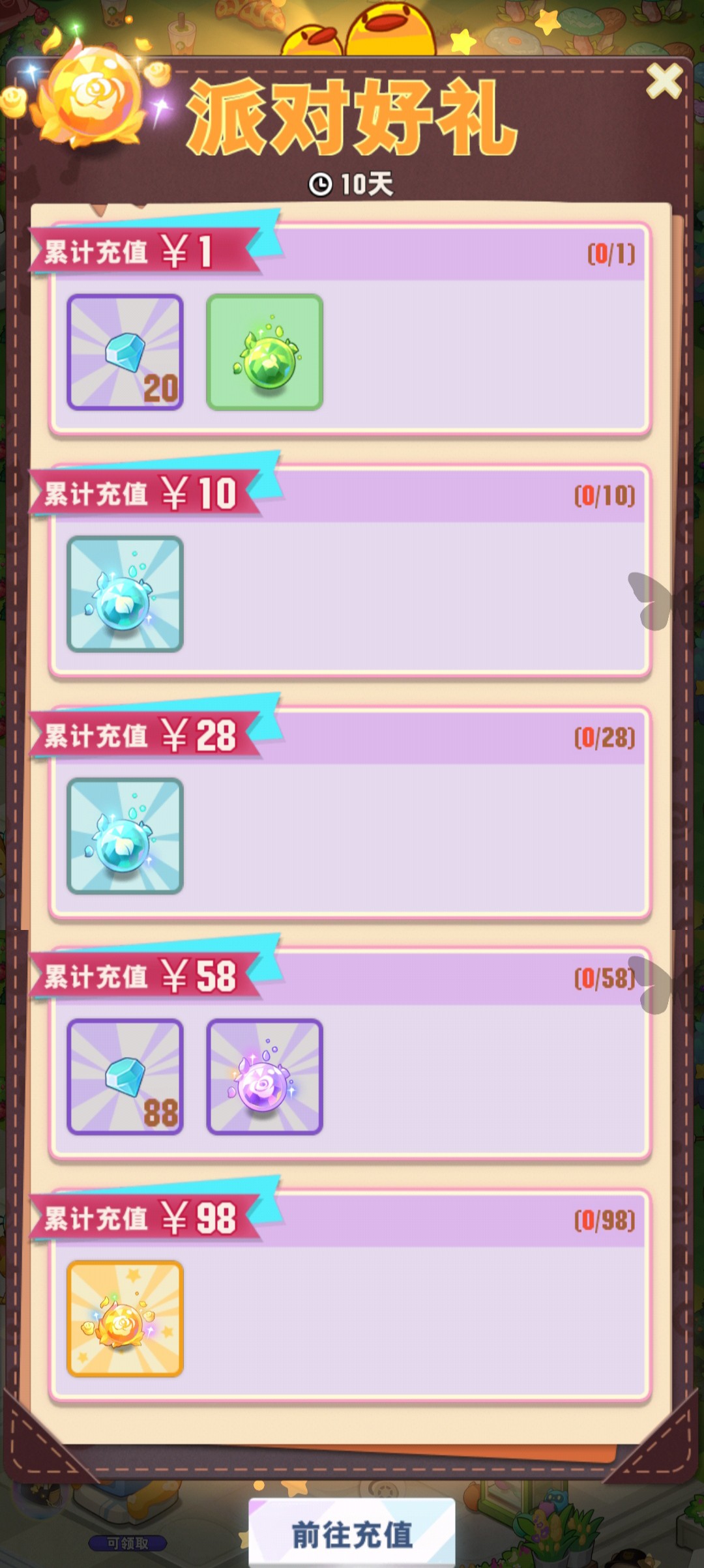The image size is (704, 1568).
Task: Inspect the blue orb reward in ¥10 tier
Action: coord(125,594)
